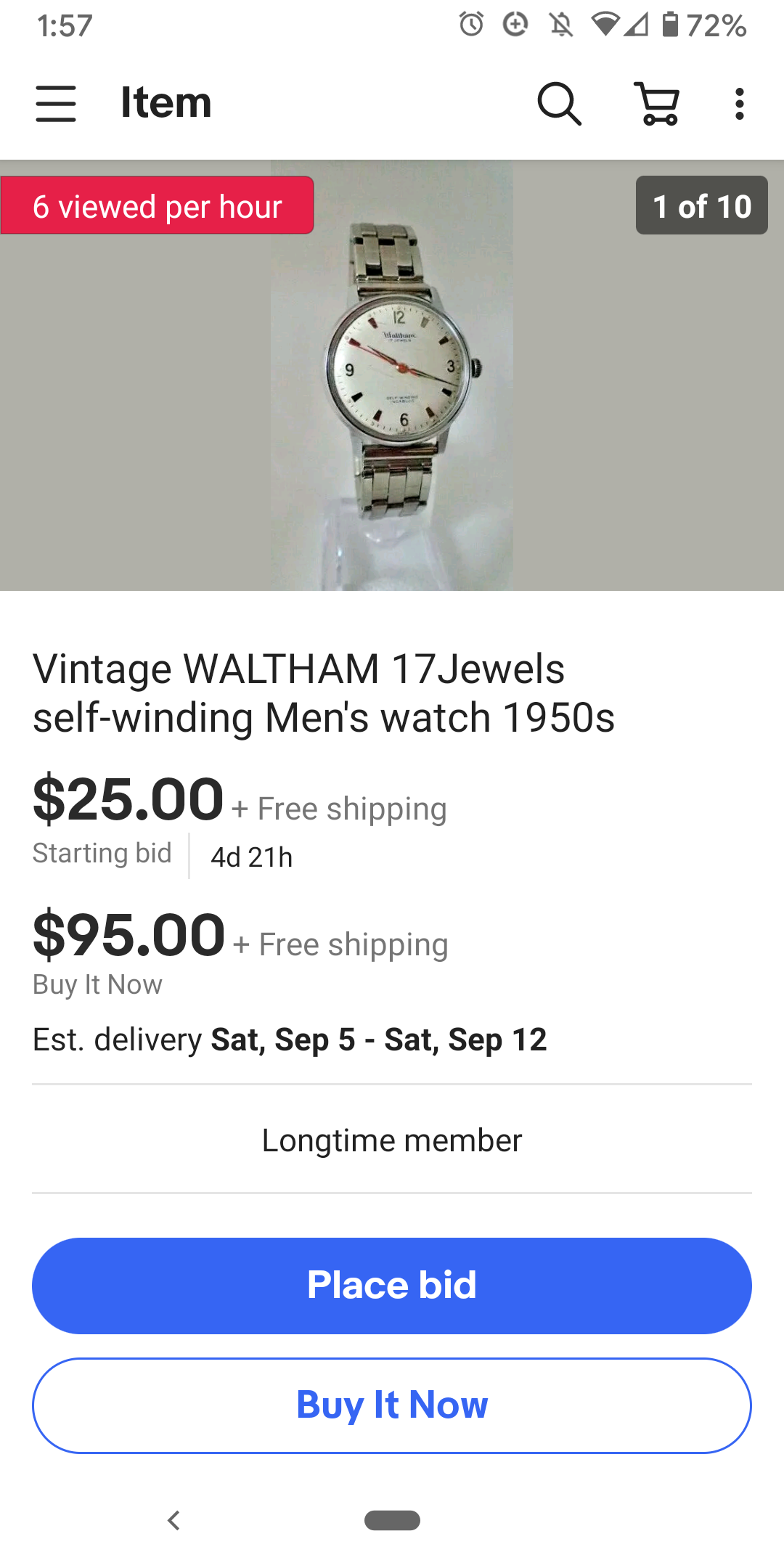Open the shopping cart
The width and height of the screenshot is (784, 1568).
(658, 103)
